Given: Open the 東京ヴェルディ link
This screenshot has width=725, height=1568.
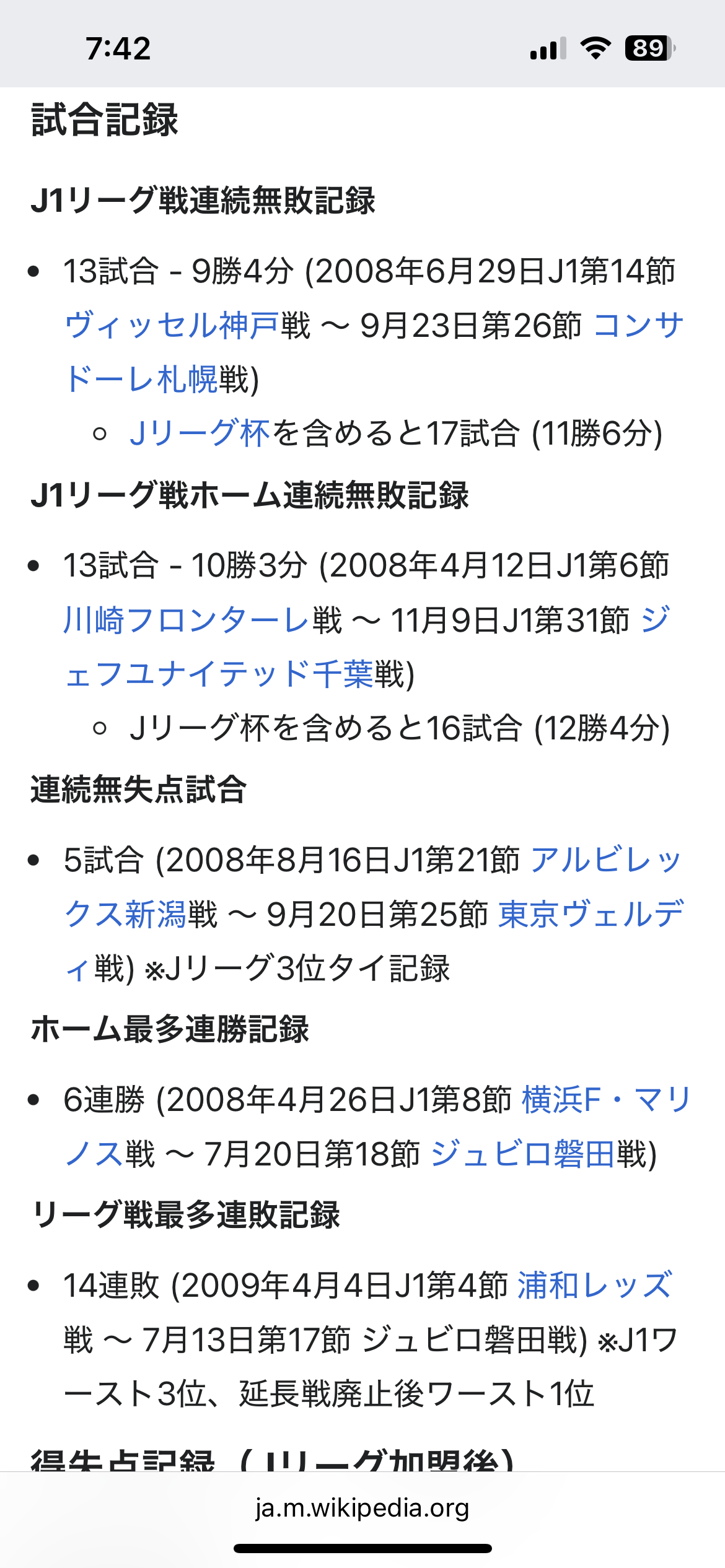Looking at the screenshot, I should 591,914.
